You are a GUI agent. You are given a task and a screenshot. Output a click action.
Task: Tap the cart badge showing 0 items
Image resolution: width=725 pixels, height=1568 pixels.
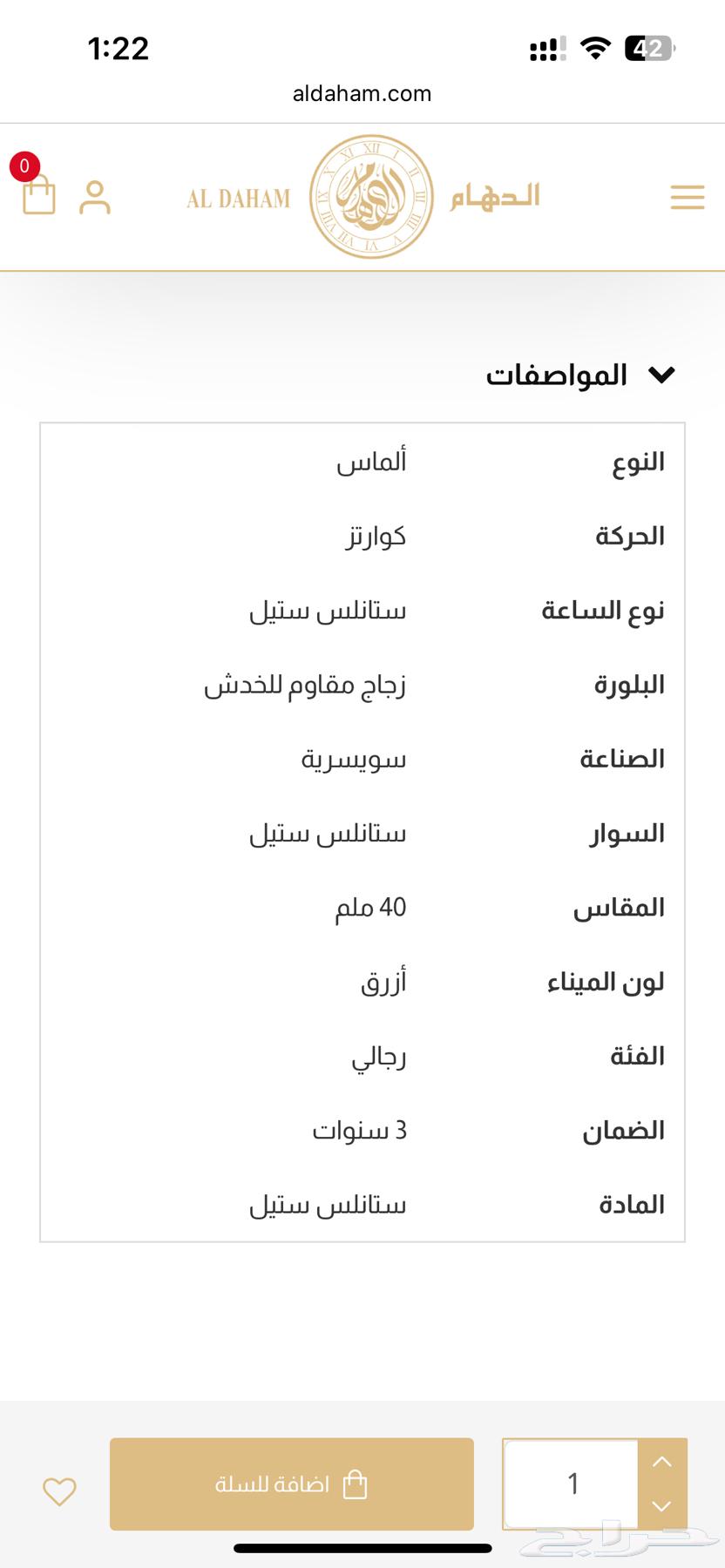25,166
